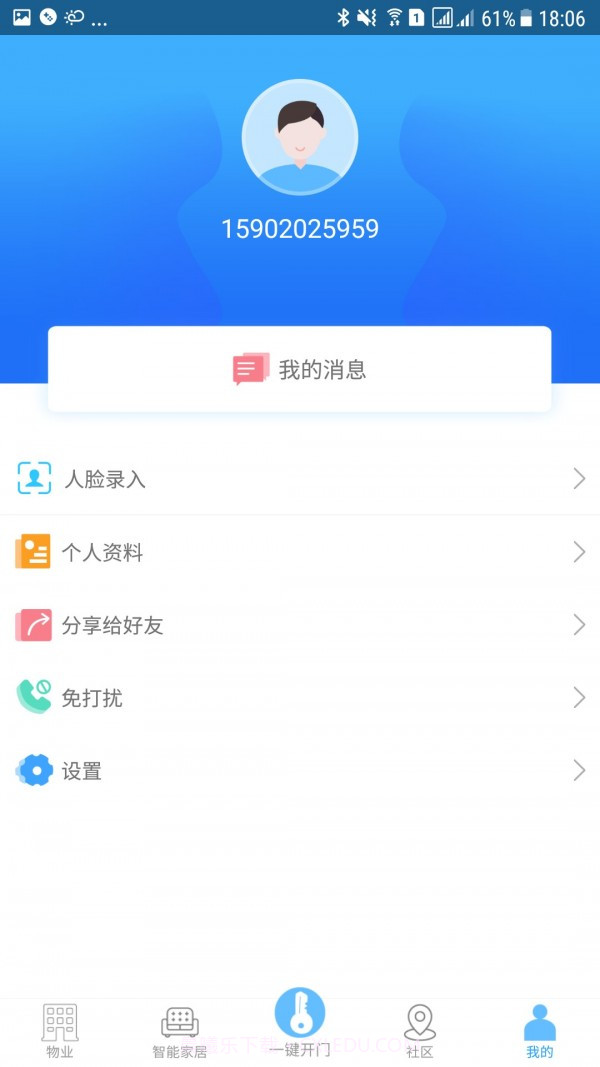The image size is (600, 1067).
Task: Open 人脸录入 face enrollment
Action: pos(300,479)
